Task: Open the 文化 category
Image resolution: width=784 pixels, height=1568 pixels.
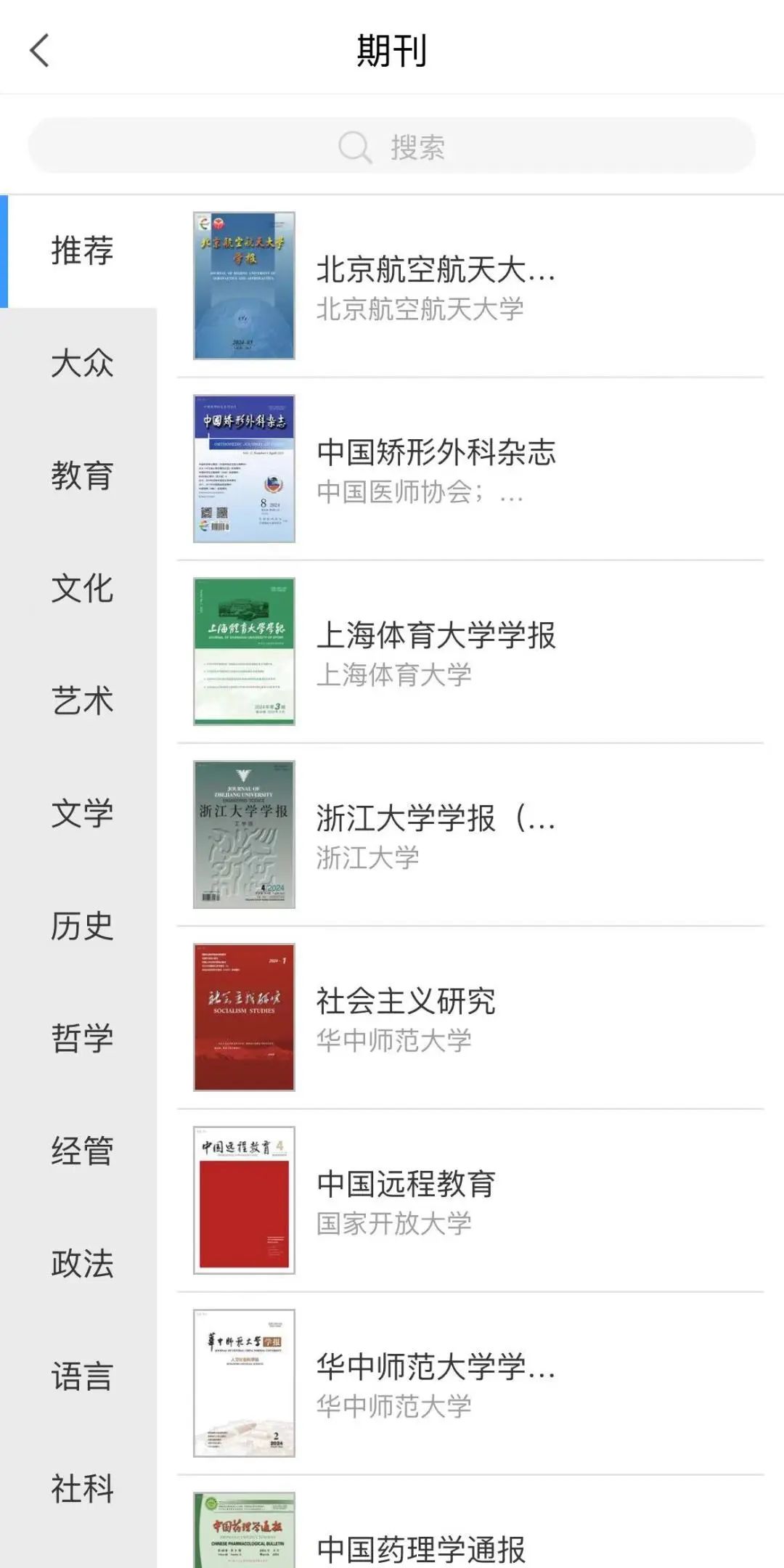Action: pos(82,588)
